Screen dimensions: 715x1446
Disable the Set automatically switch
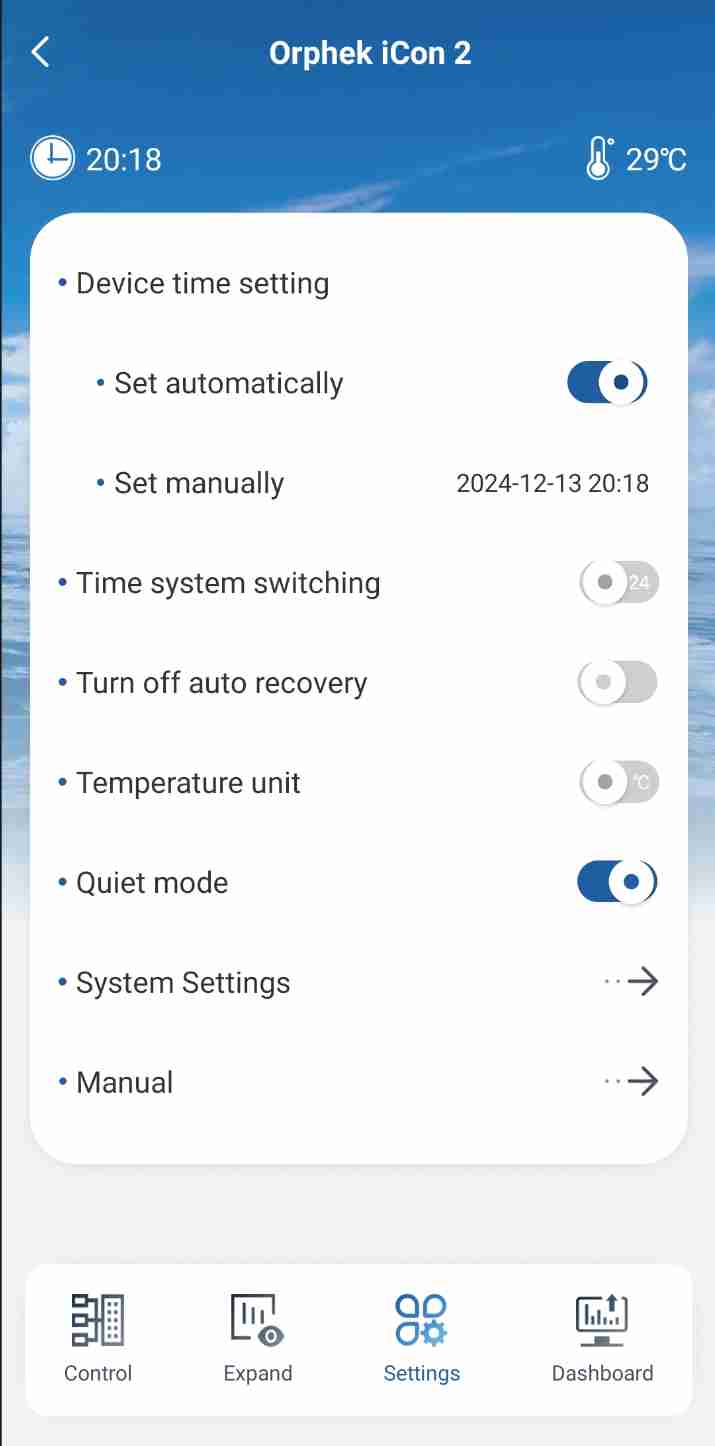click(x=607, y=382)
